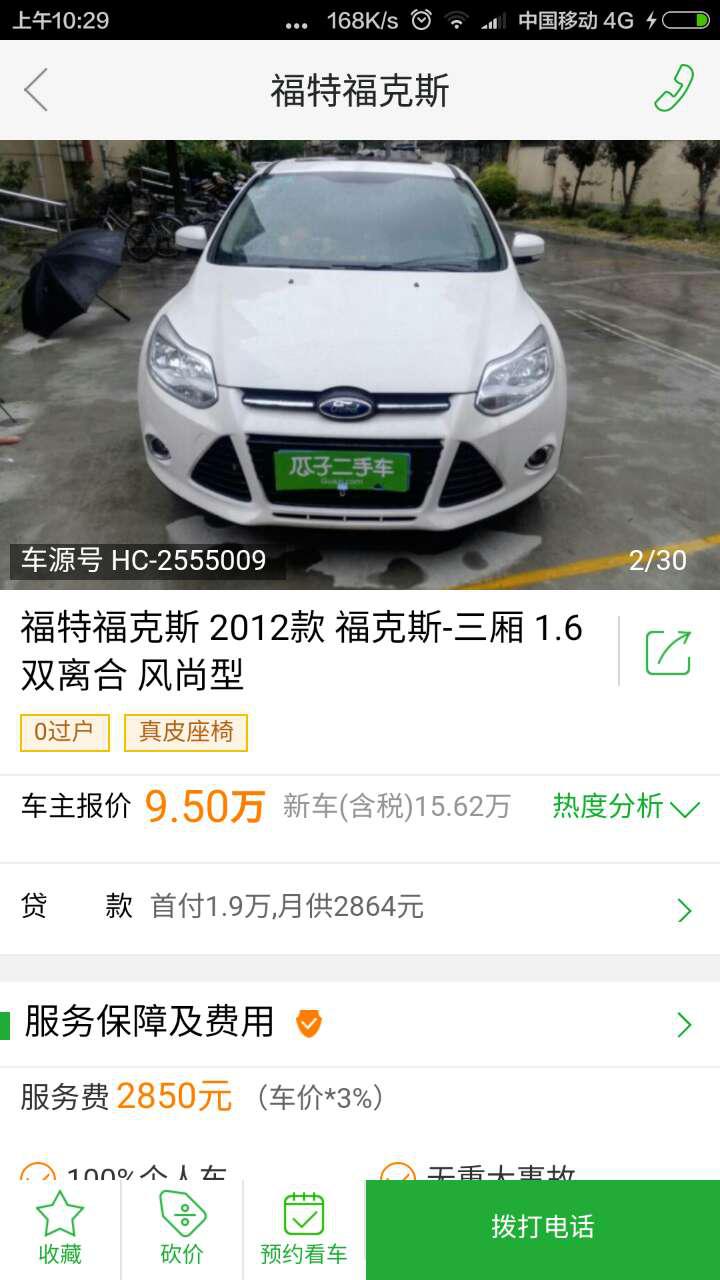Open the 车源号 HC-2555009 label
The image size is (720, 1280).
click(x=138, y=561)
